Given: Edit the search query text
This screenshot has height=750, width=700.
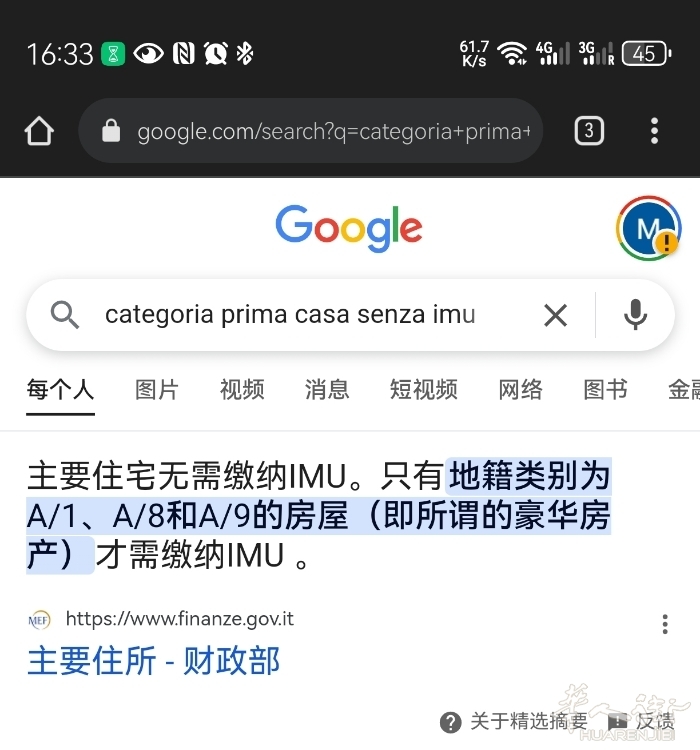Looking at the screenshot, I should 290,315.
